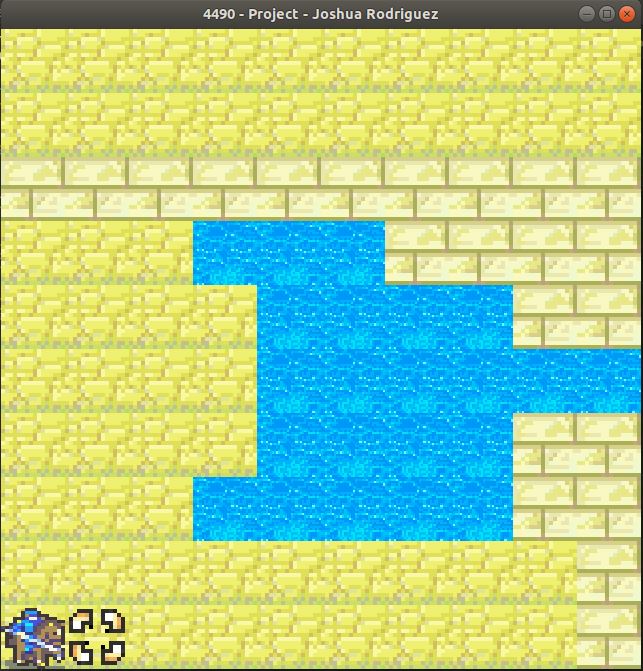The width and height of the screenshot is (643, 671).
Task: Minimize the game window
Action: [587, 14]
